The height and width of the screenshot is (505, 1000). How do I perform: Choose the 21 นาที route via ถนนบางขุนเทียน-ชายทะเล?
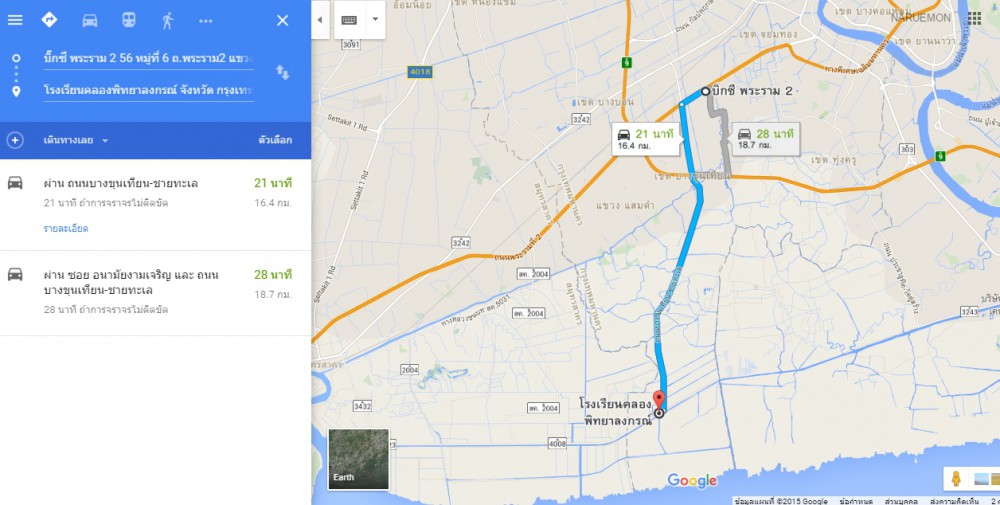coord(150,192)
